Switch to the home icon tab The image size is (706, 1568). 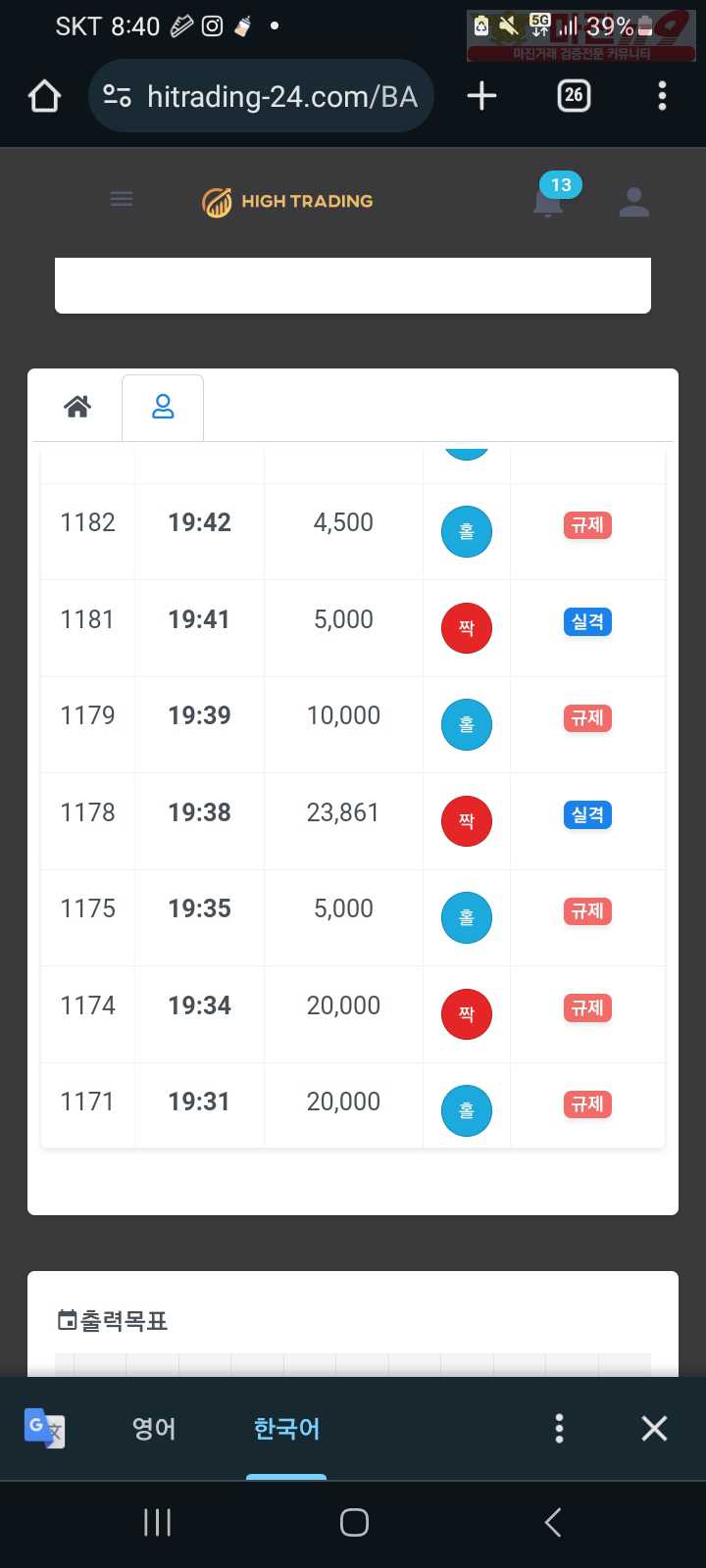click(x=77, y=406)
